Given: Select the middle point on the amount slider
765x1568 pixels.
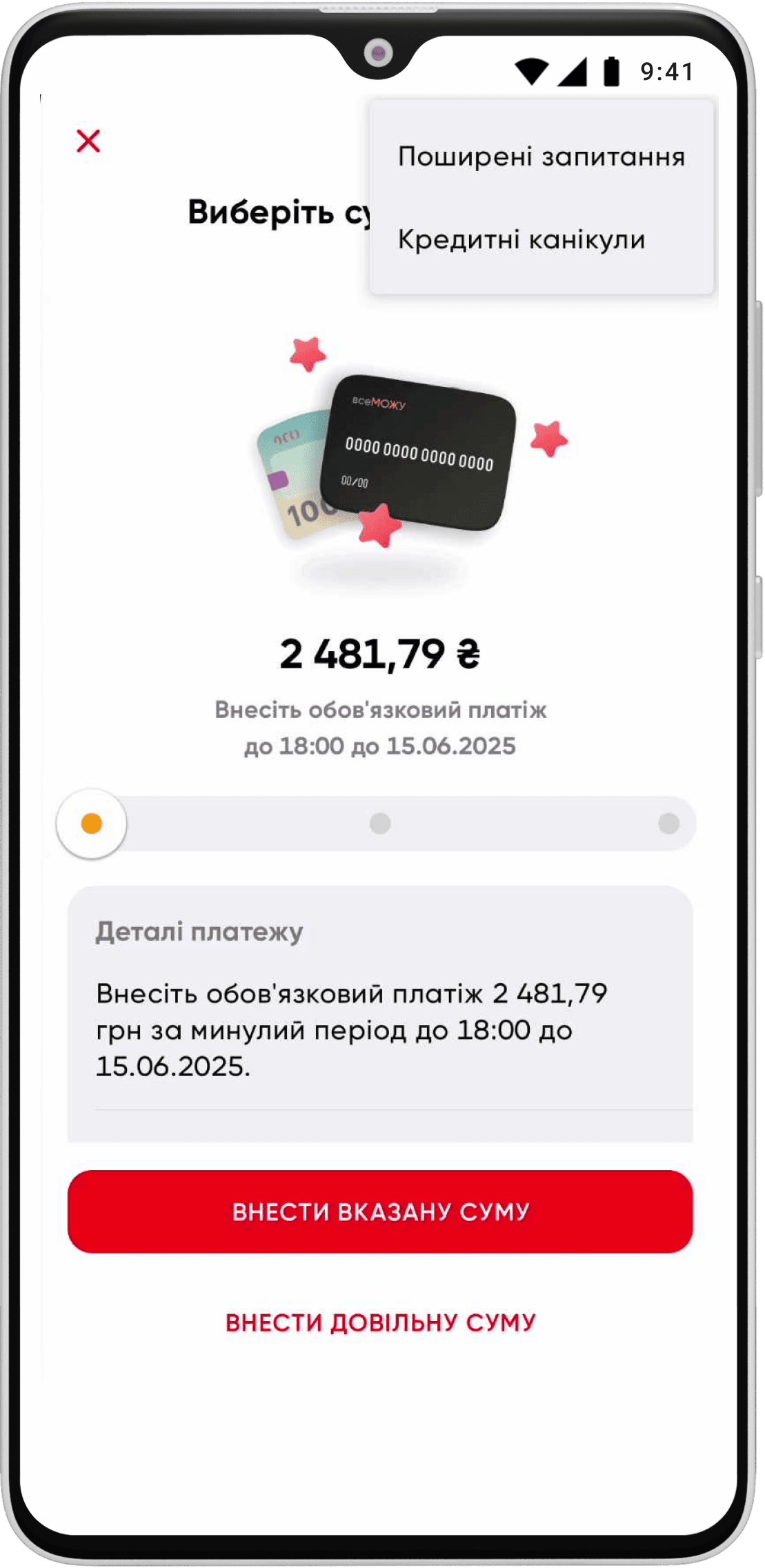Looking at the screenshot, I should (380, 823).
